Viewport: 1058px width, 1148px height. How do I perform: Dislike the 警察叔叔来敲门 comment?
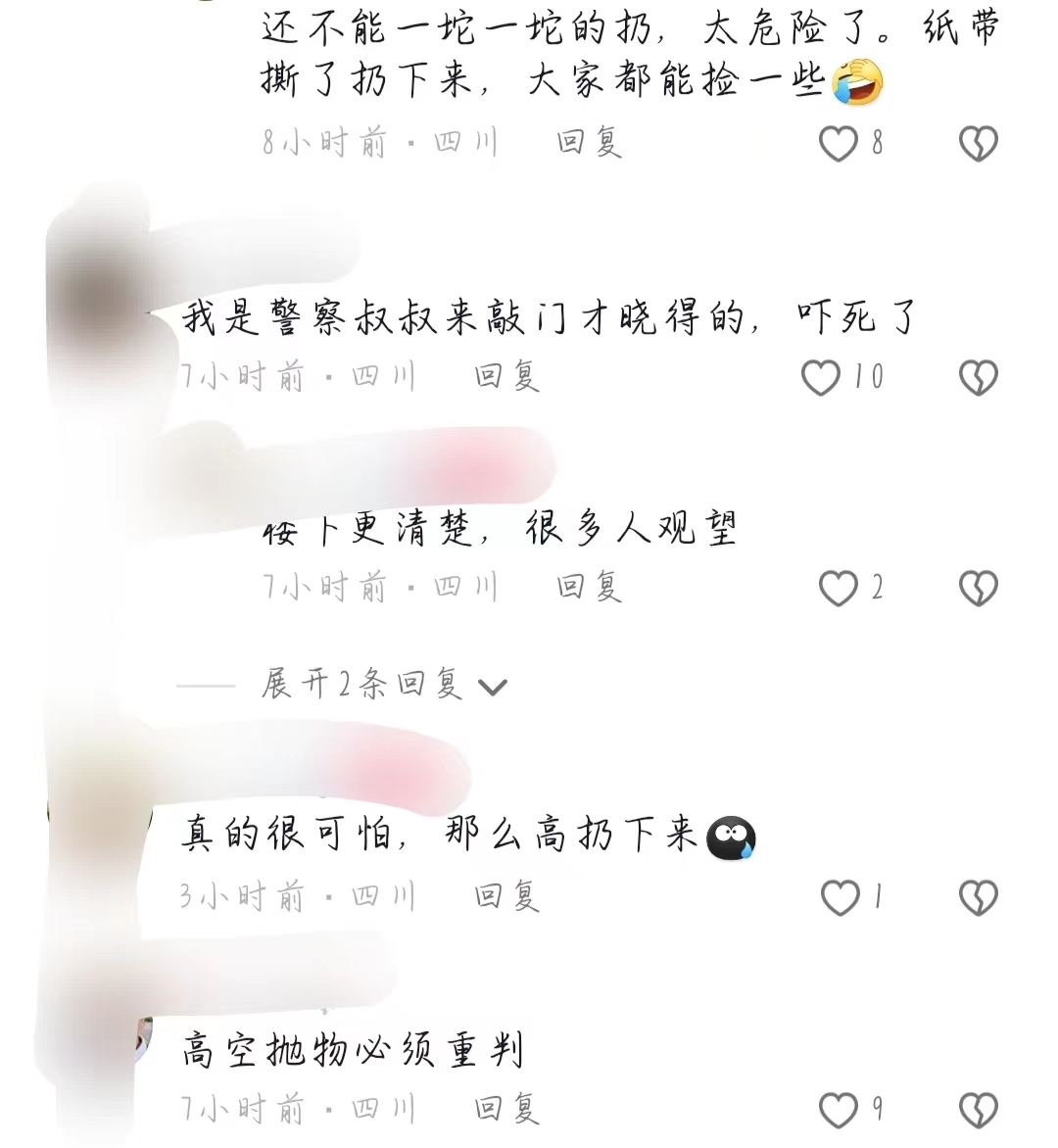tap(978, 377)
